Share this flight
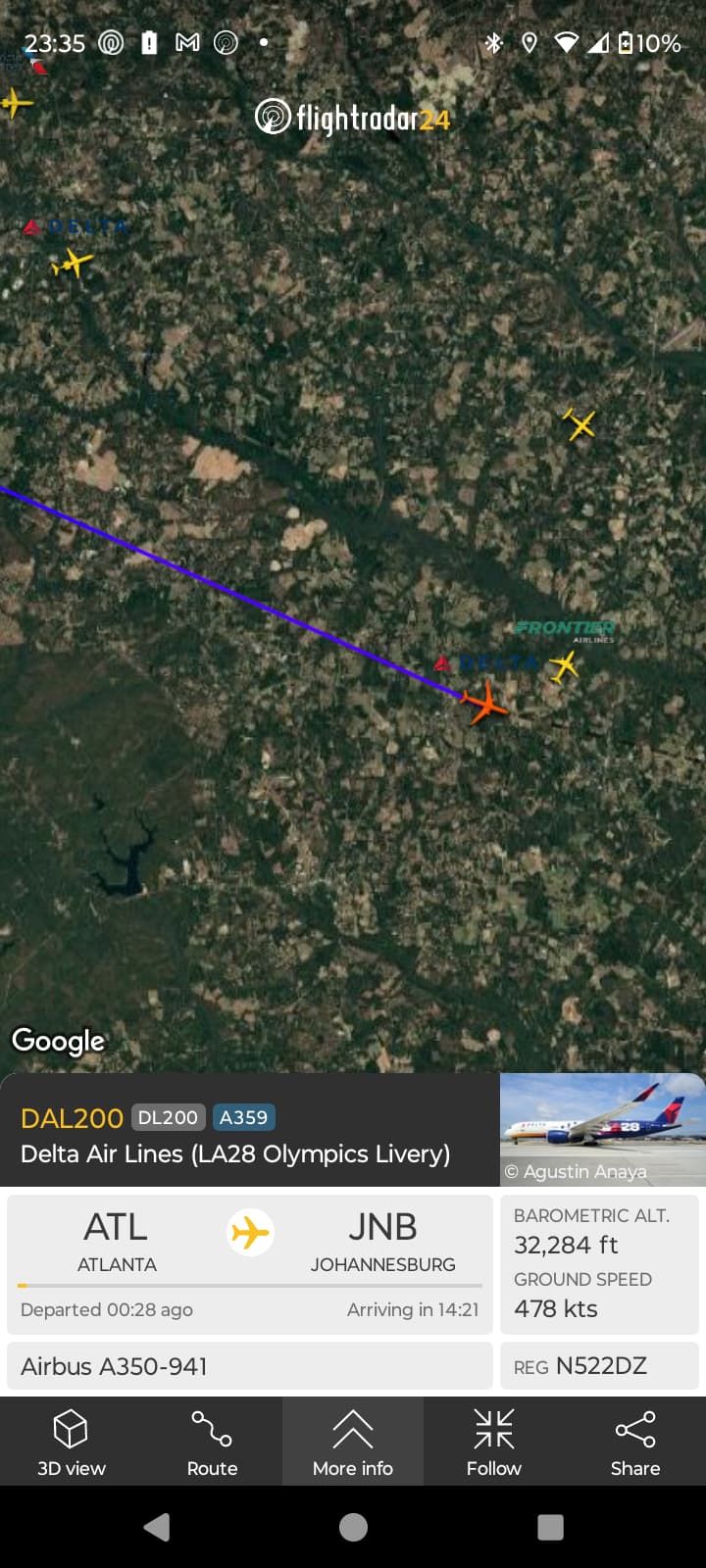706x1568 pixels. pyautogui.click(x=635, y=1442)
